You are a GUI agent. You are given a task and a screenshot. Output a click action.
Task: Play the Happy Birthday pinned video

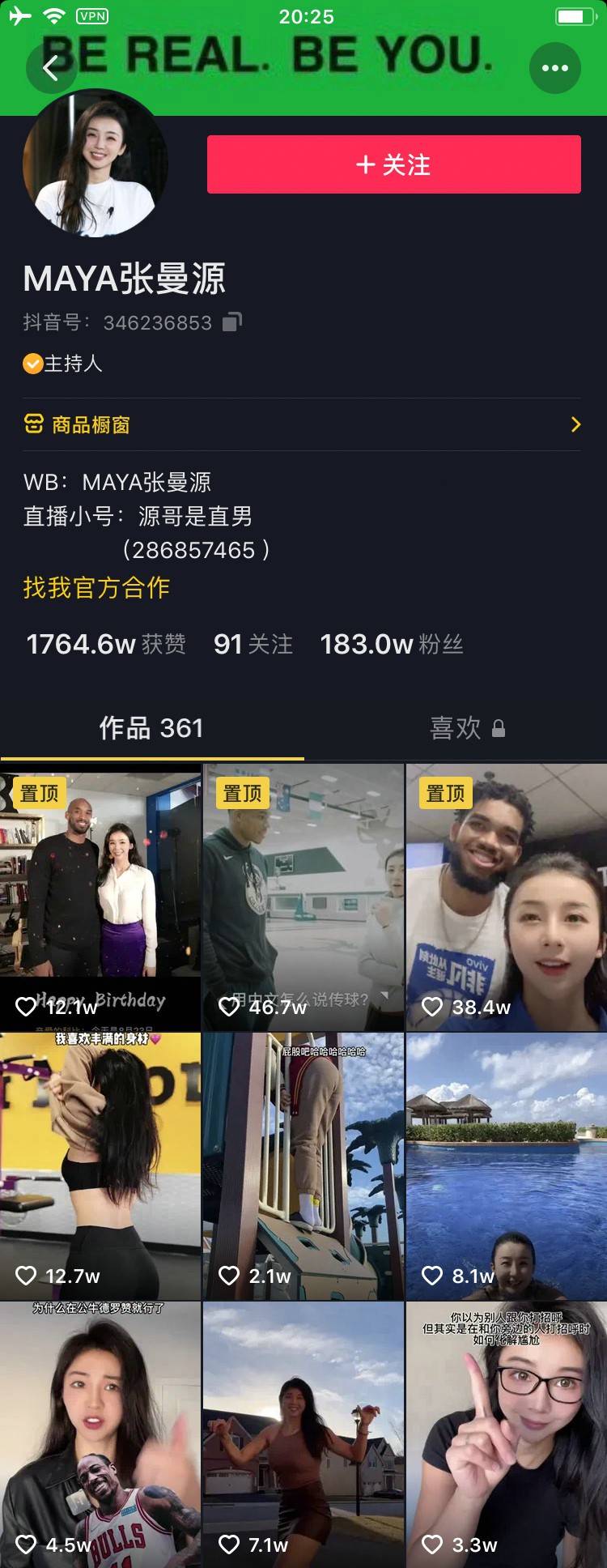[100, 897]
